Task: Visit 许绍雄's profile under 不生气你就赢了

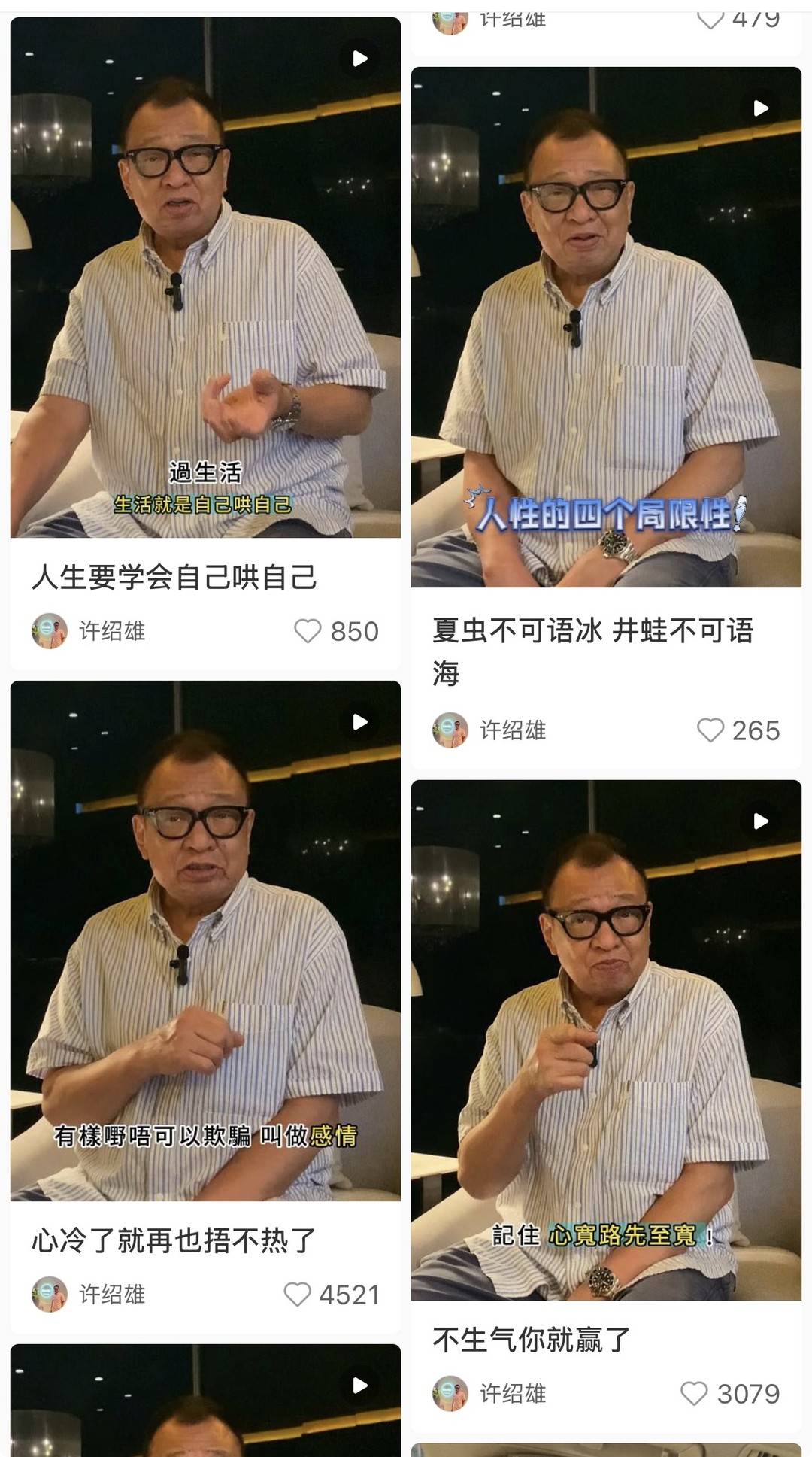Action: 513,1394
